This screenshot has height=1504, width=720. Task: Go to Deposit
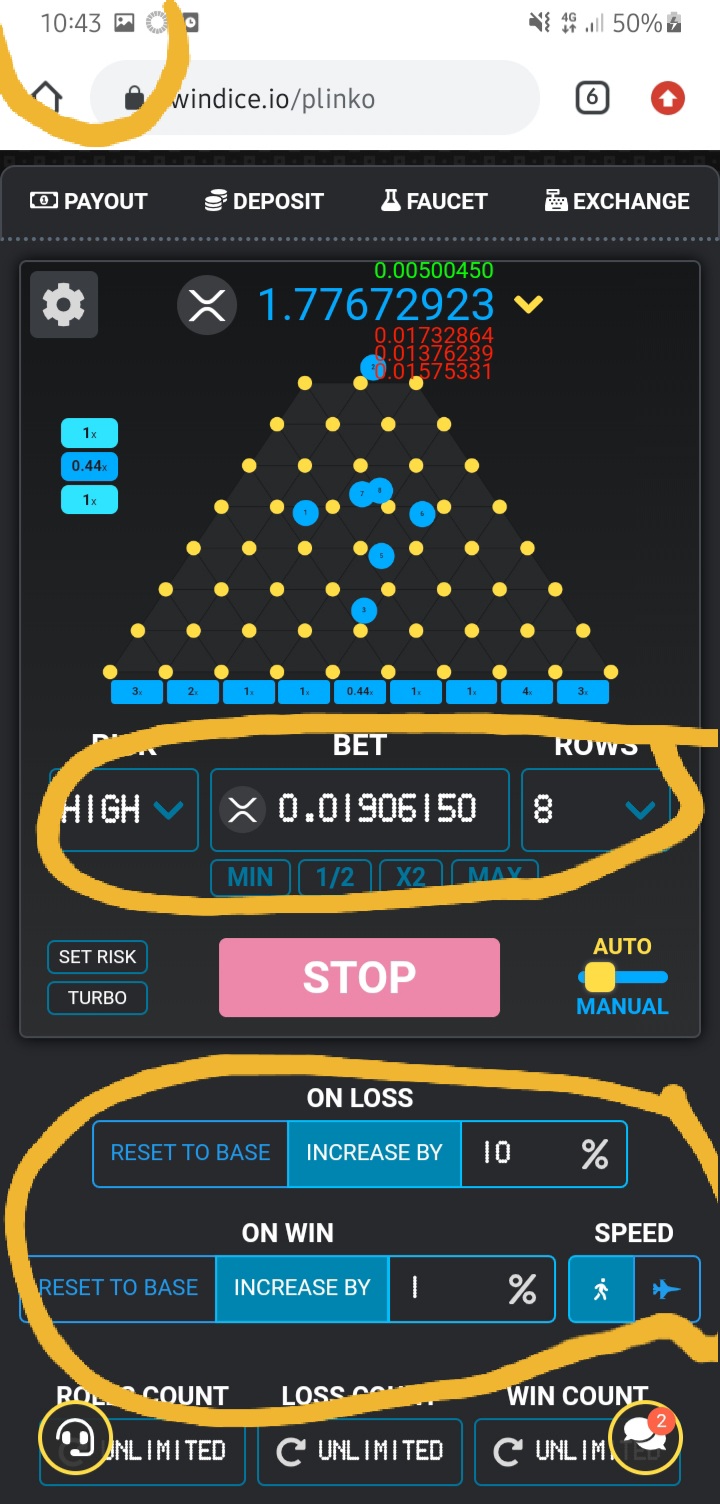tap(264, 201)
